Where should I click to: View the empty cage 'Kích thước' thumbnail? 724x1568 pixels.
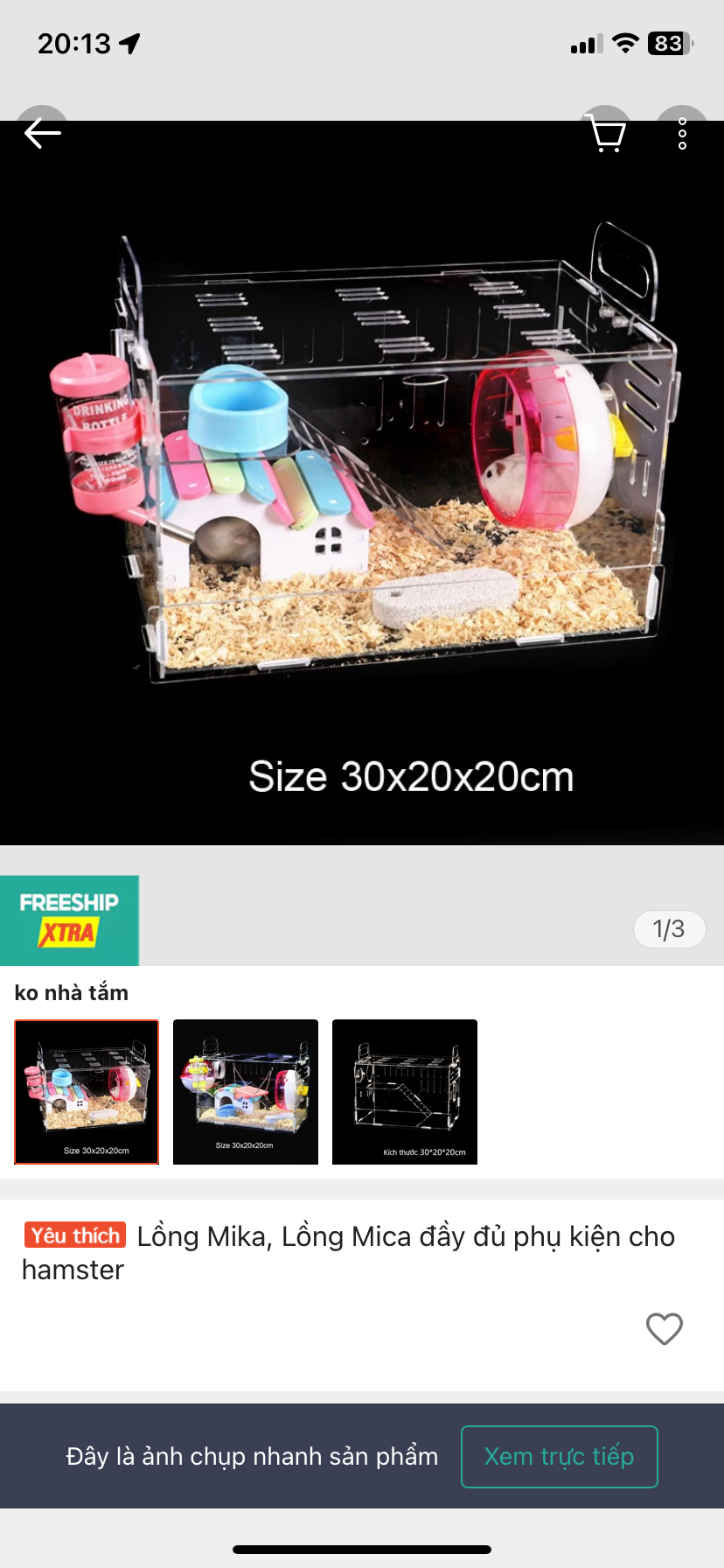(405, 1091)
